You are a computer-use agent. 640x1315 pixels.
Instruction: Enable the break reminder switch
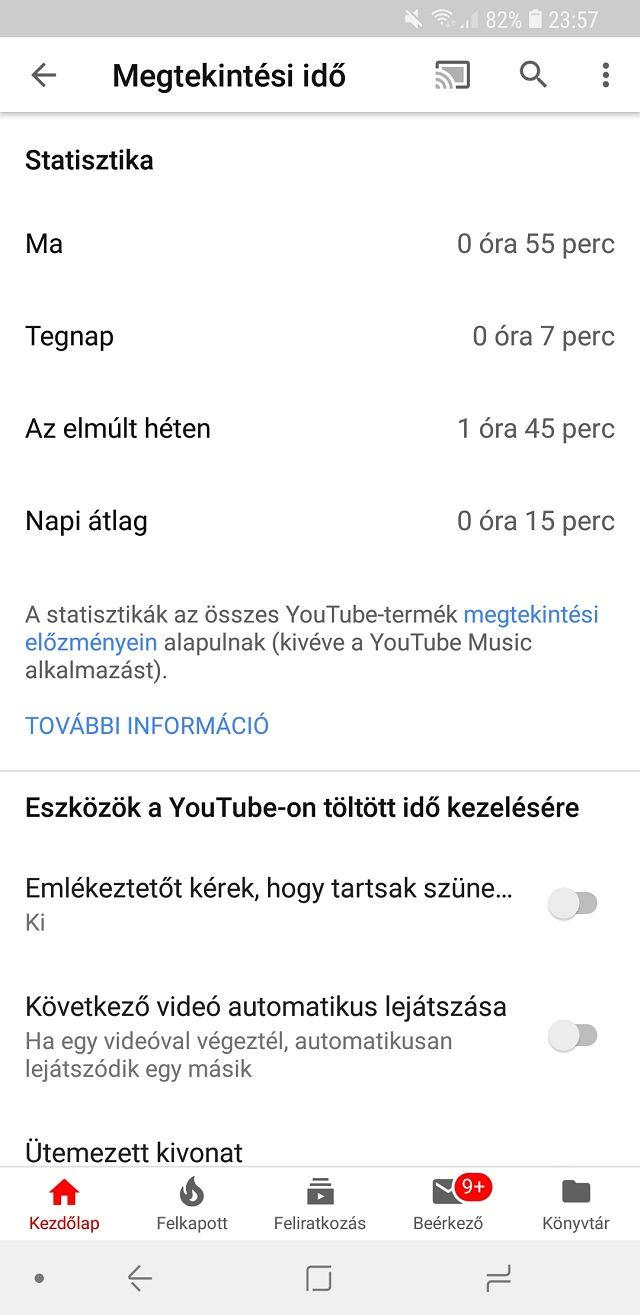[x=573, y=904]
